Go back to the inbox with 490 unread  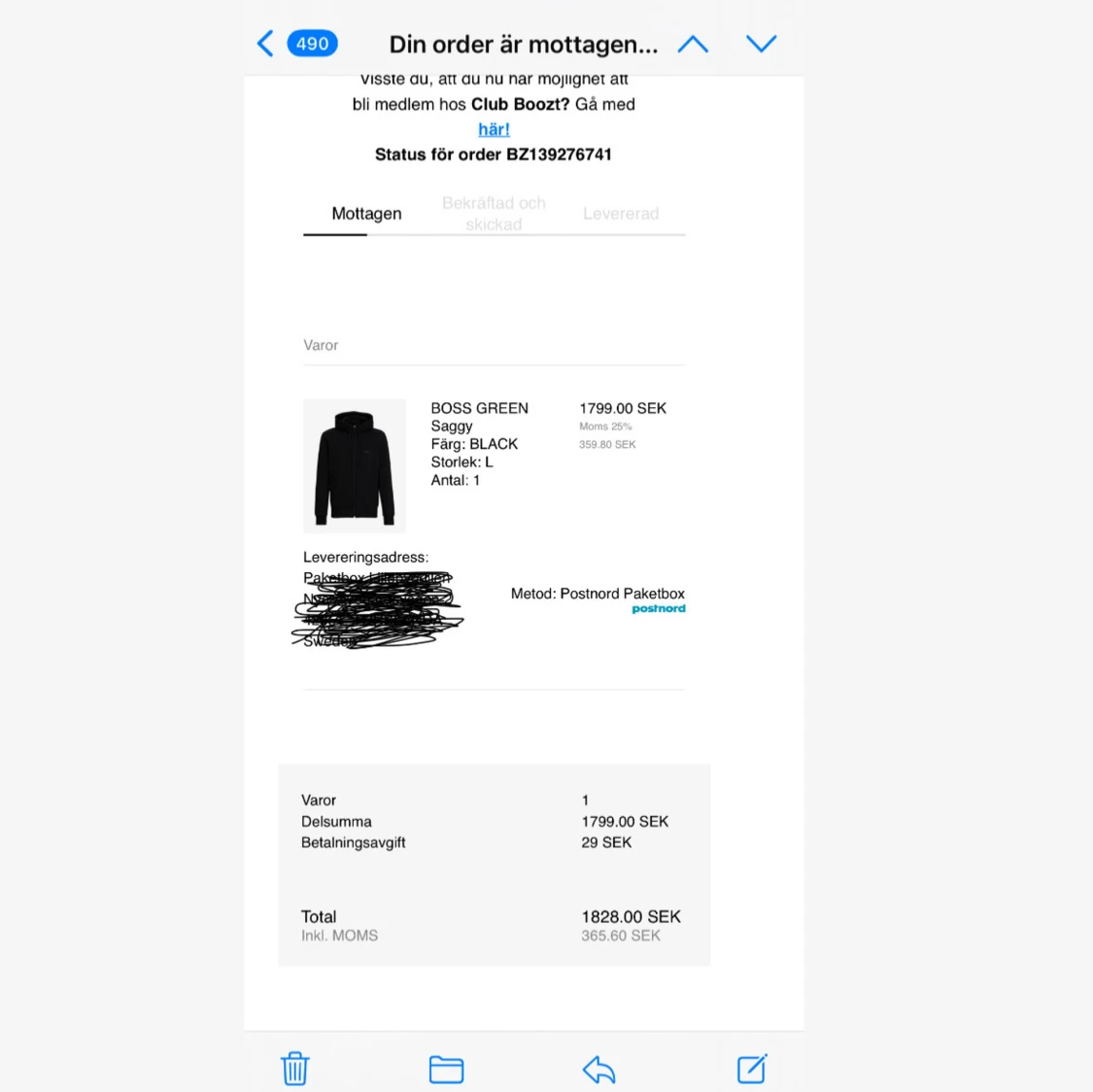[297, 44]
